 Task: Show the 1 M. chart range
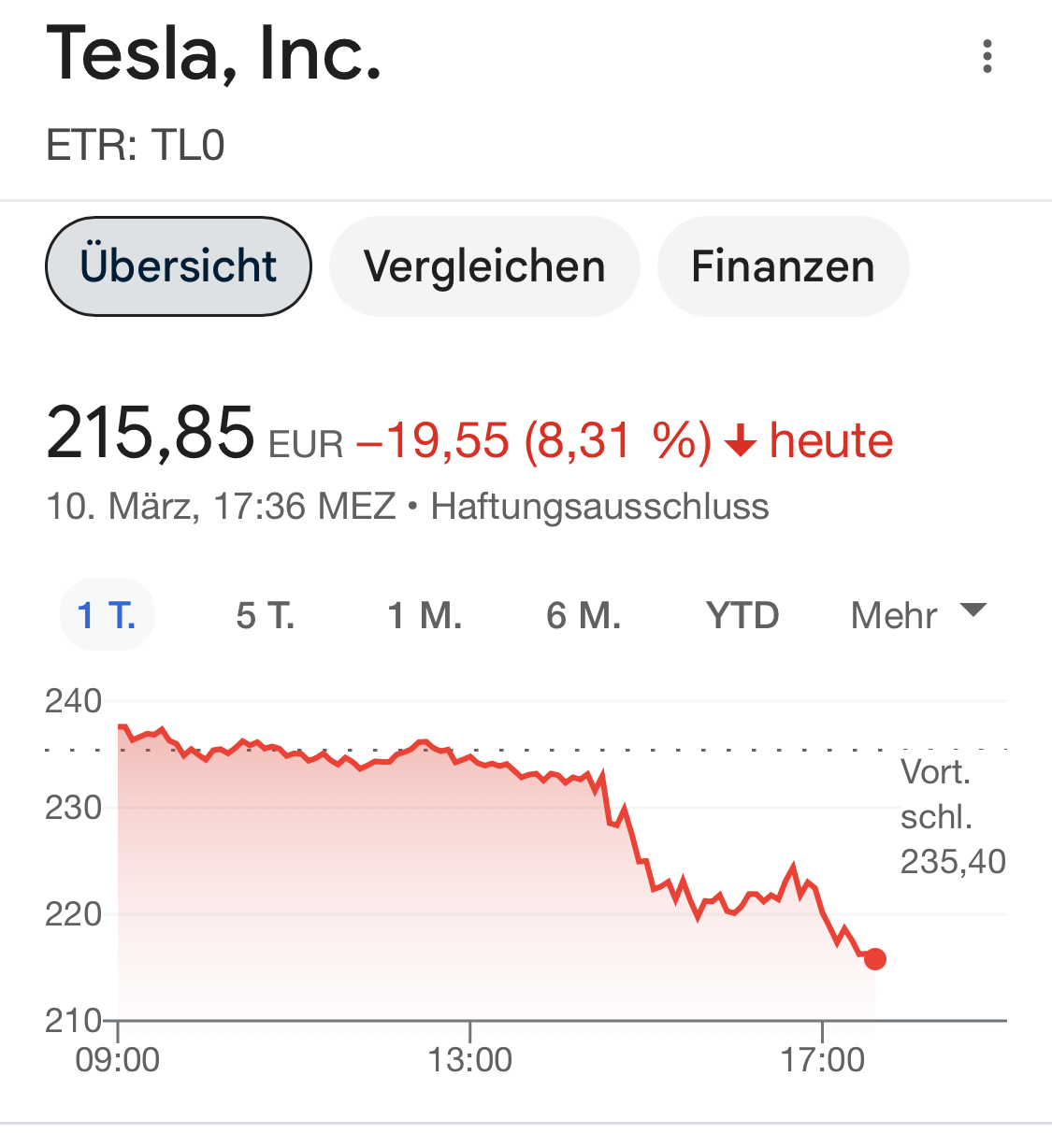(x=425, y=615)
